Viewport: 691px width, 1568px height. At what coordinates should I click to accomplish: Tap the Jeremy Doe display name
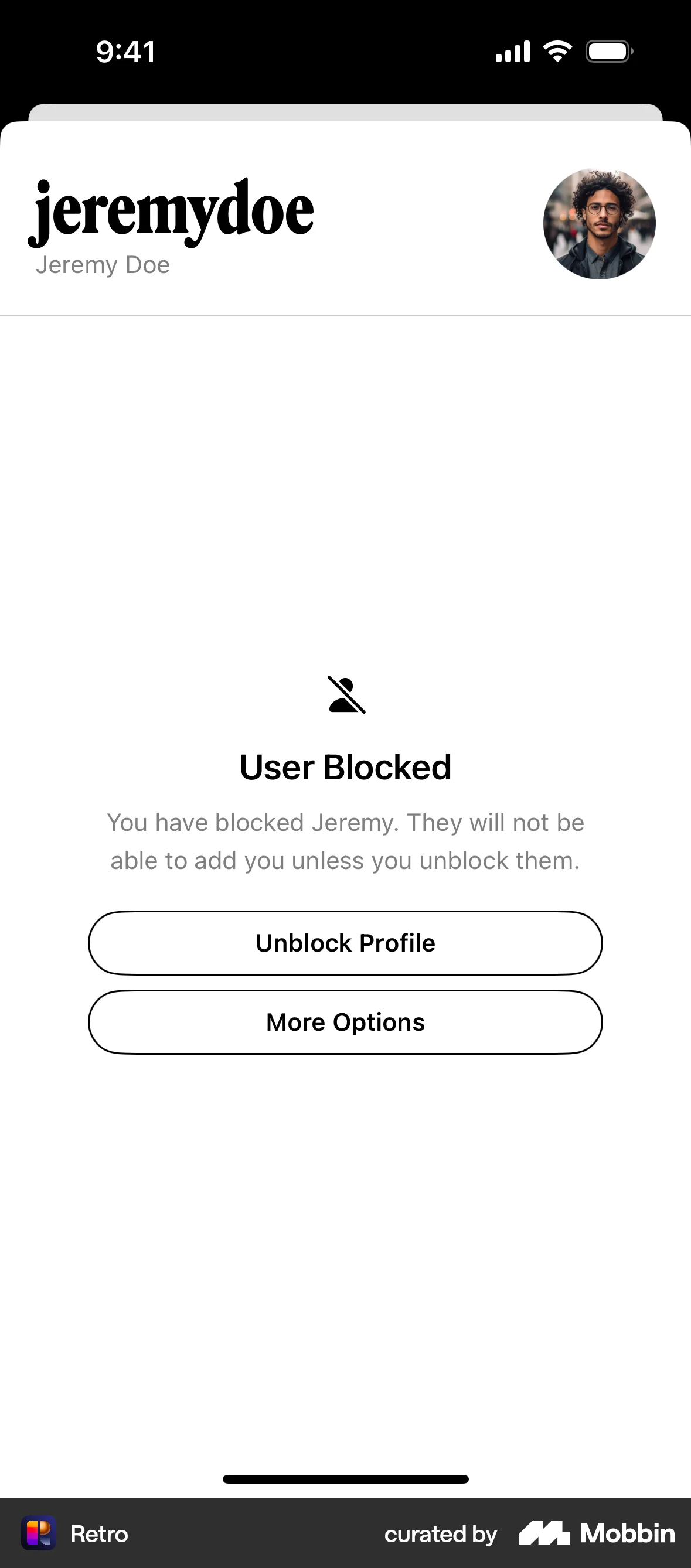click(104, 265)
